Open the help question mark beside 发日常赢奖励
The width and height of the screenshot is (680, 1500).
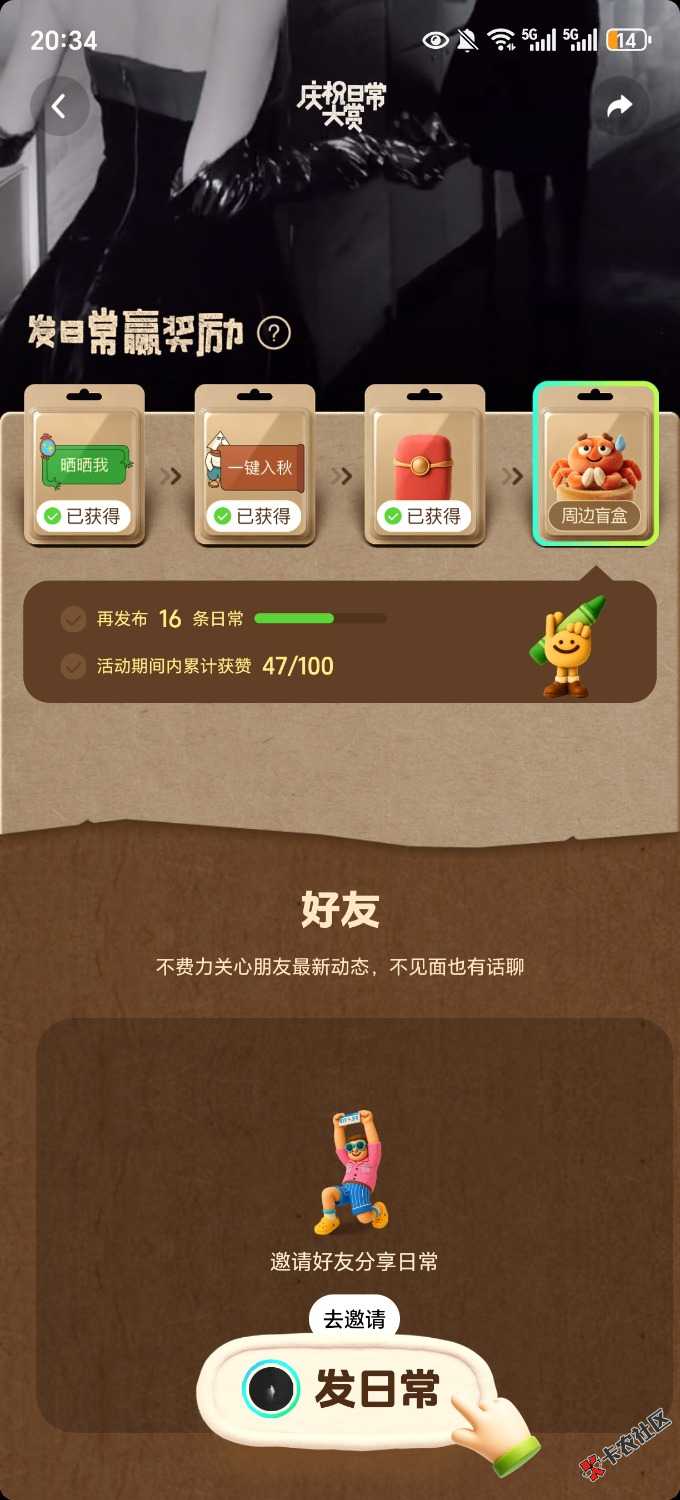274,333
